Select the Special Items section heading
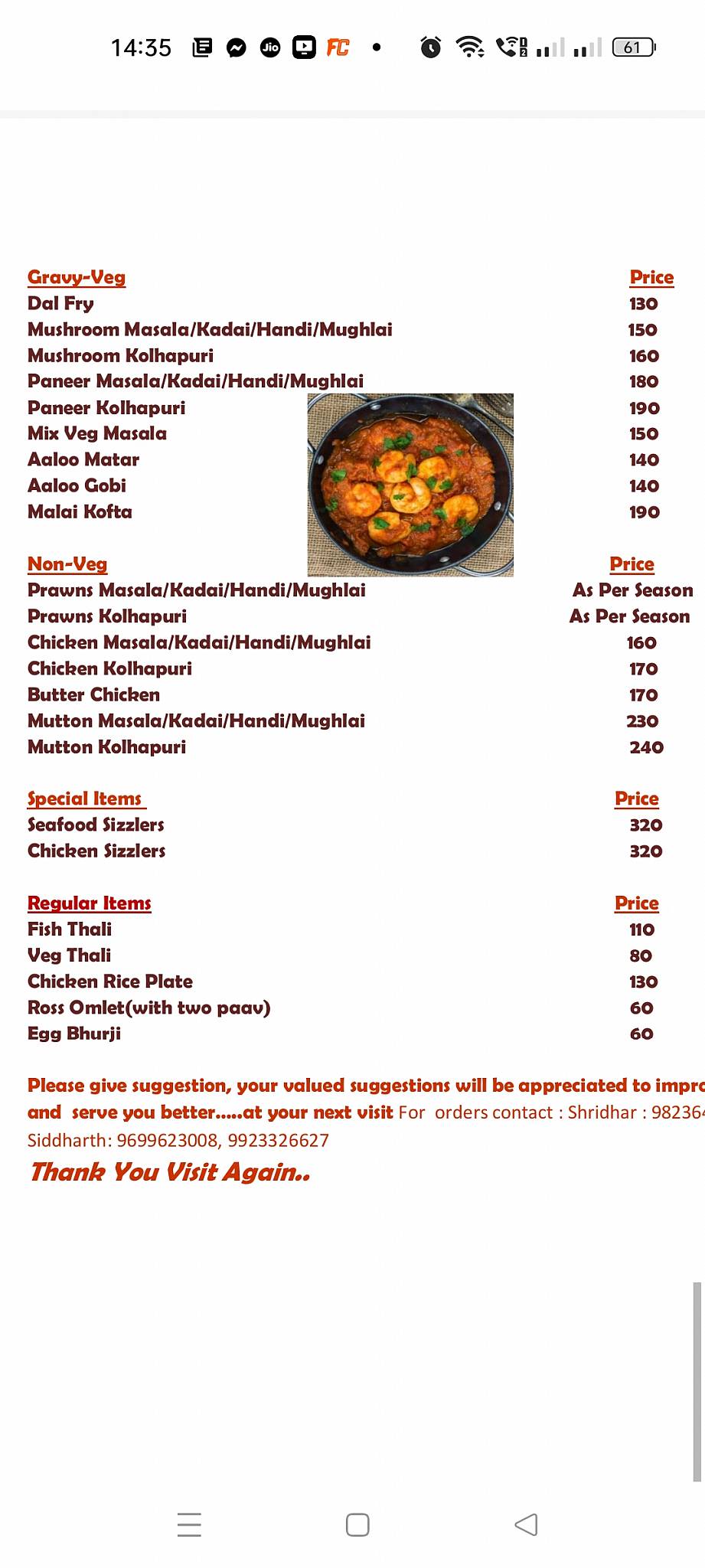The image size is (705, 1568). (x=84, y=799)
